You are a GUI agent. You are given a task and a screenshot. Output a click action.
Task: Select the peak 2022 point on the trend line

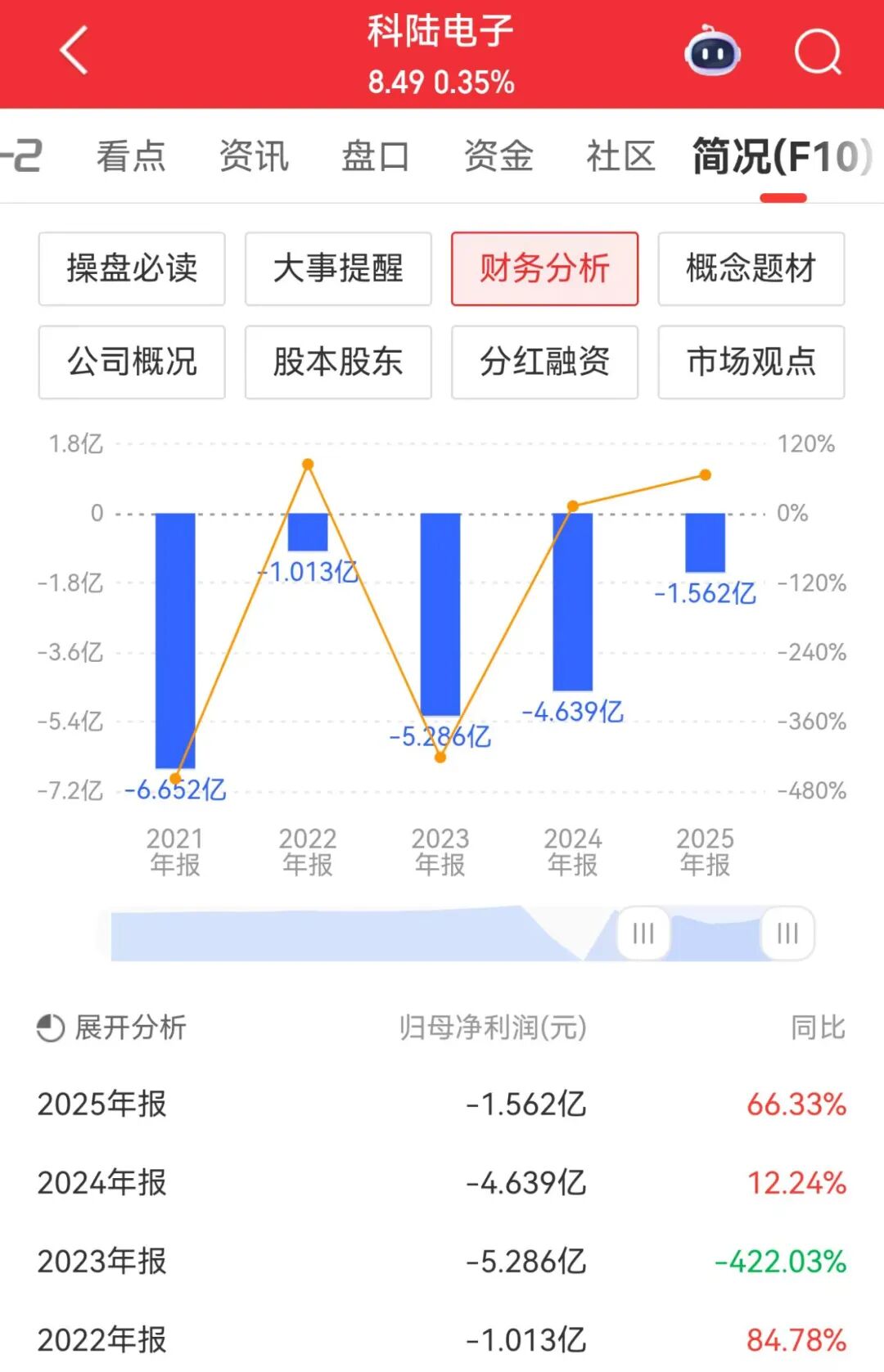(307, 464)
